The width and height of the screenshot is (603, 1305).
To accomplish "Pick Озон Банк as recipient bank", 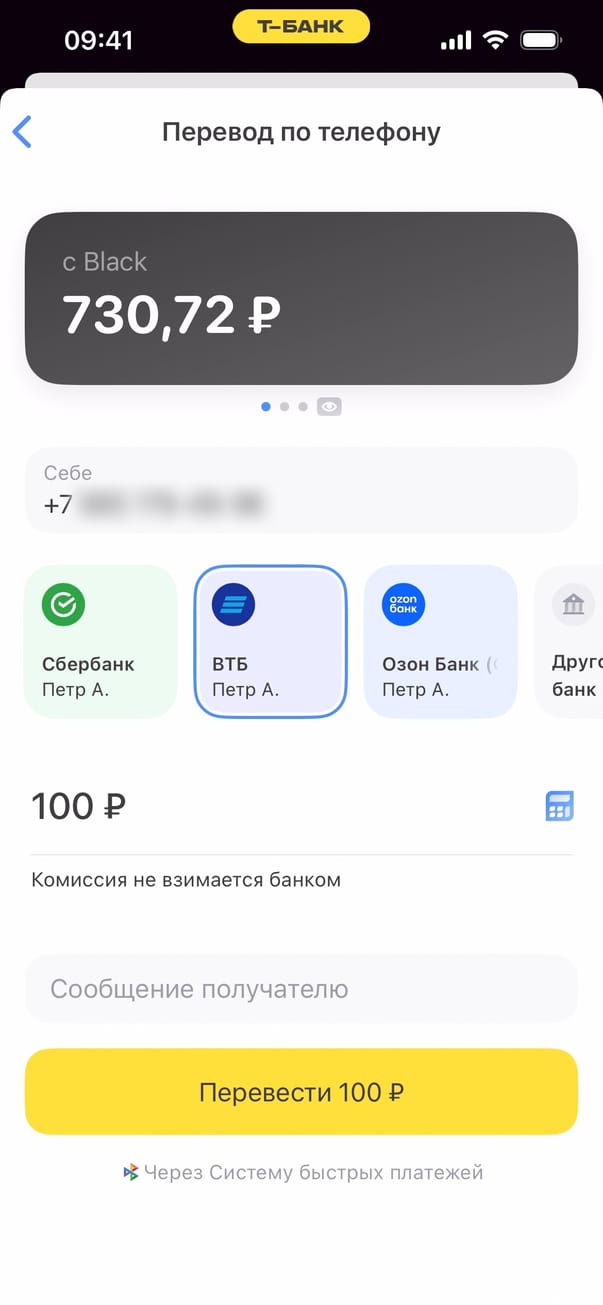I will click(440, 641).
